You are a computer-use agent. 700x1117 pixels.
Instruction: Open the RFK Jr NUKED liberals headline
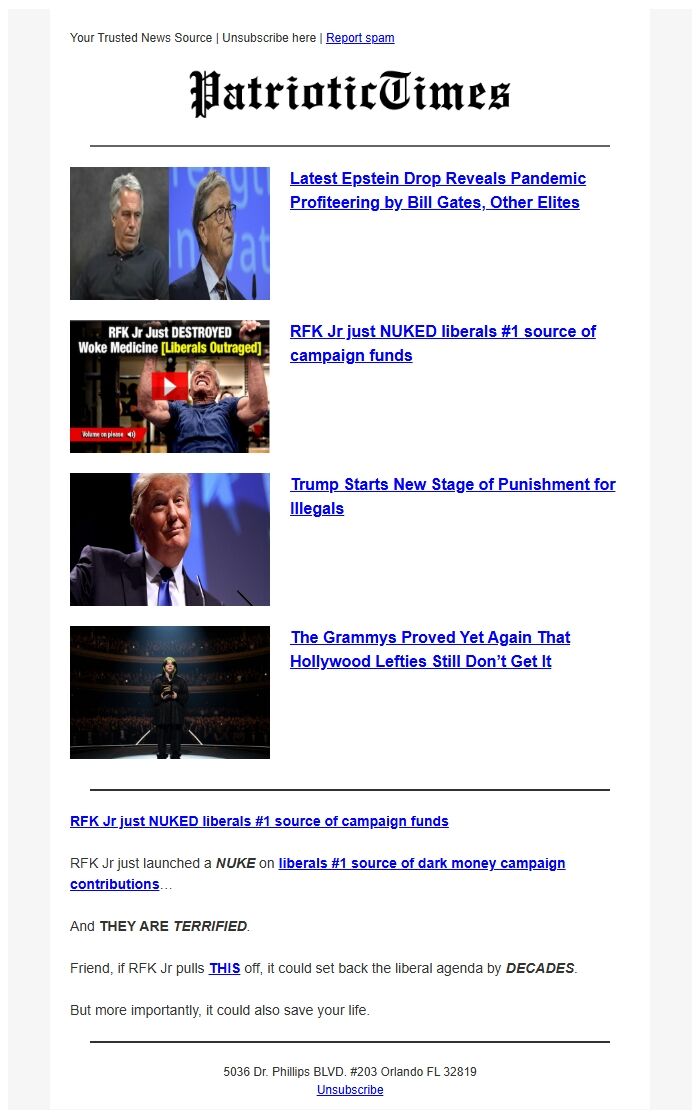pyautogui.click(x=442, y=343)
